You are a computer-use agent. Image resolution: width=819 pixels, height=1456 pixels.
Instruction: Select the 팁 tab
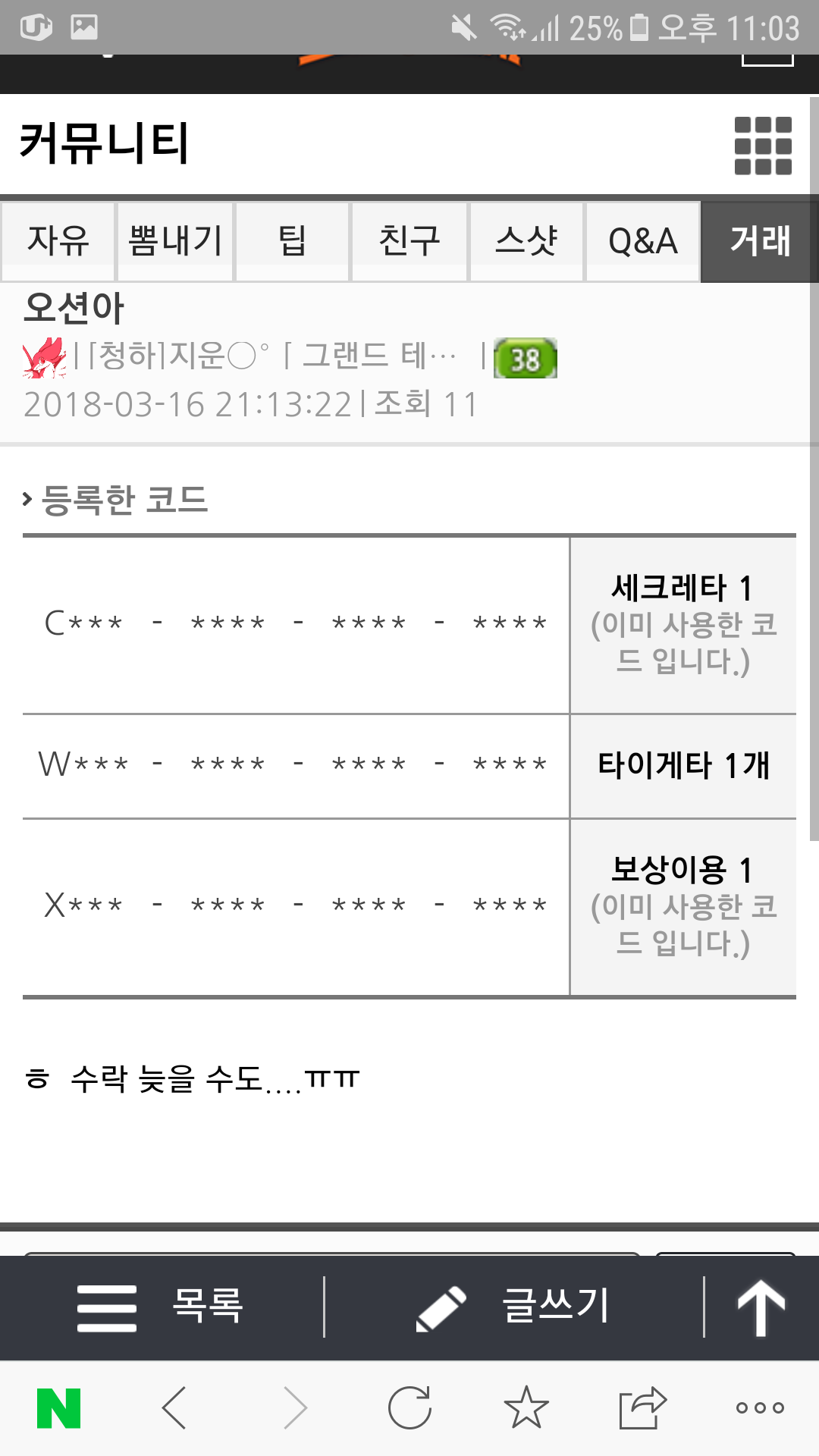293,241
